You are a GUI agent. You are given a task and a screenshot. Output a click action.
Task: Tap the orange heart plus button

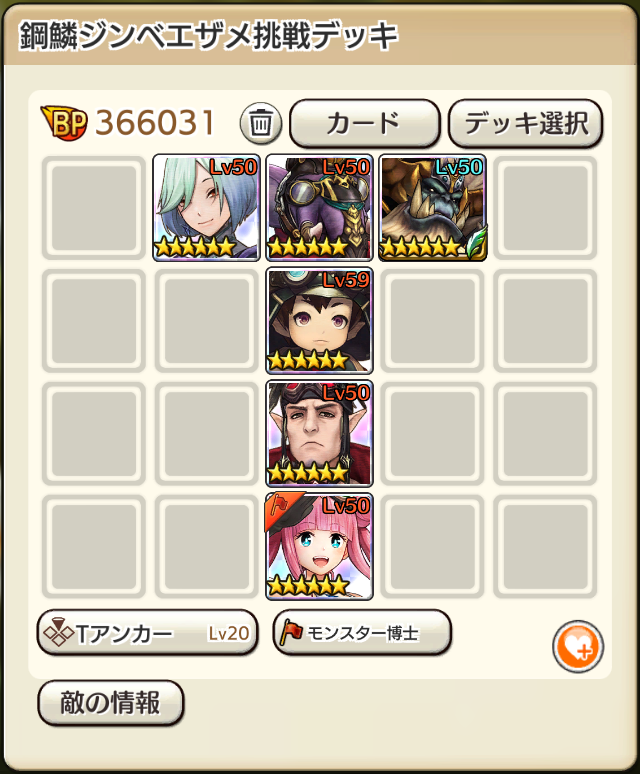(x=578, y=647)
